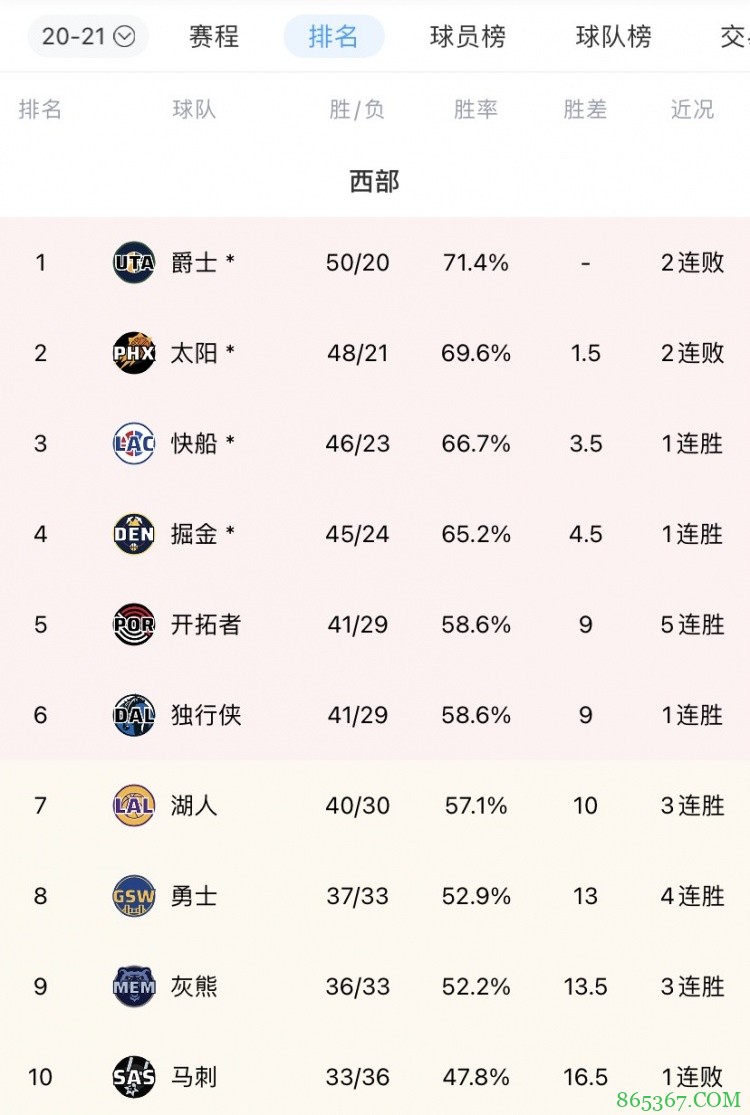The height and width of the screenshot is (1115, 750).
Task: Select the Grizzlies (MEM) logo
Action: [133, 987]
